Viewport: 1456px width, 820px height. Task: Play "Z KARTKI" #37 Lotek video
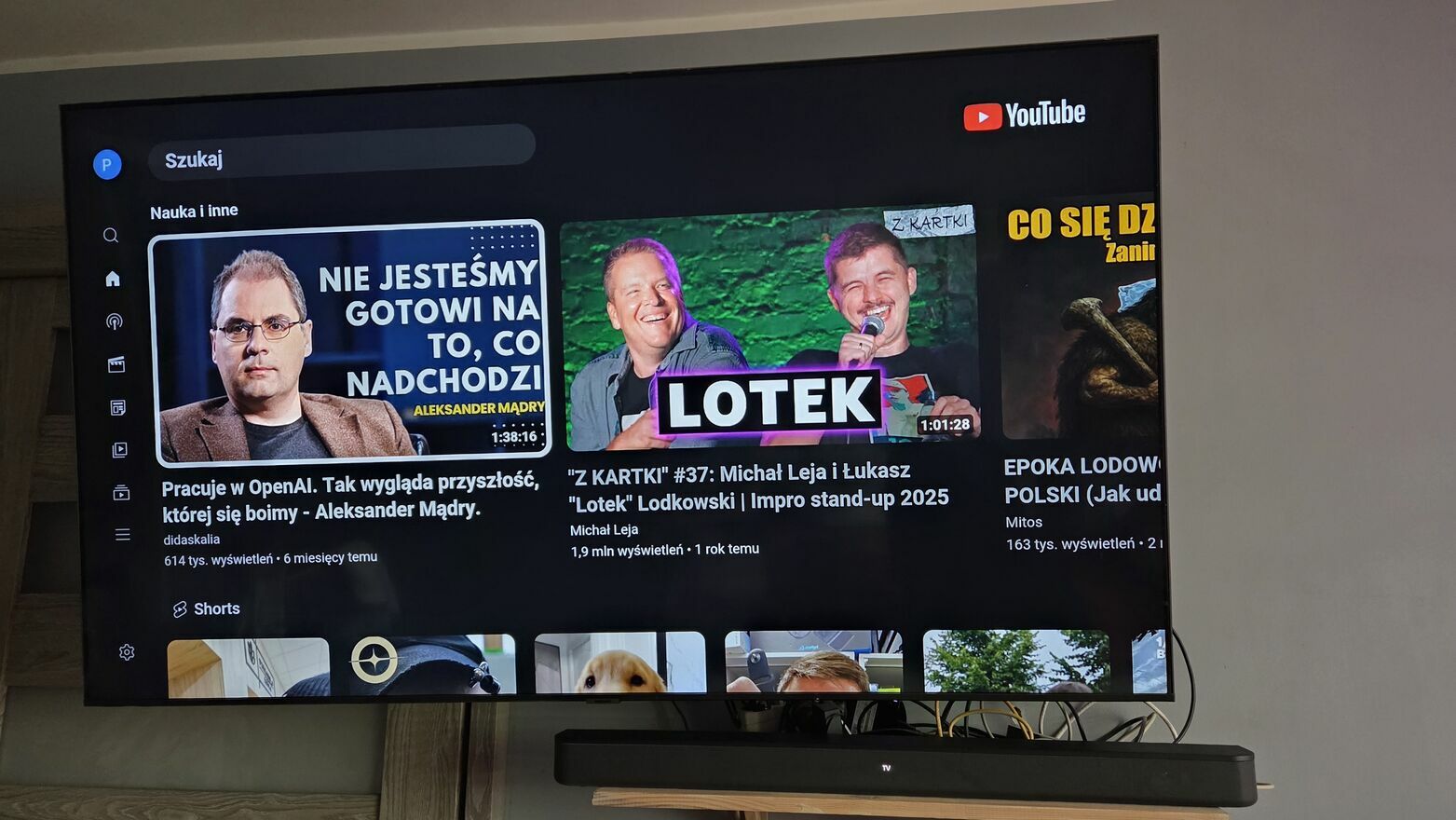[x=768, y=333]
